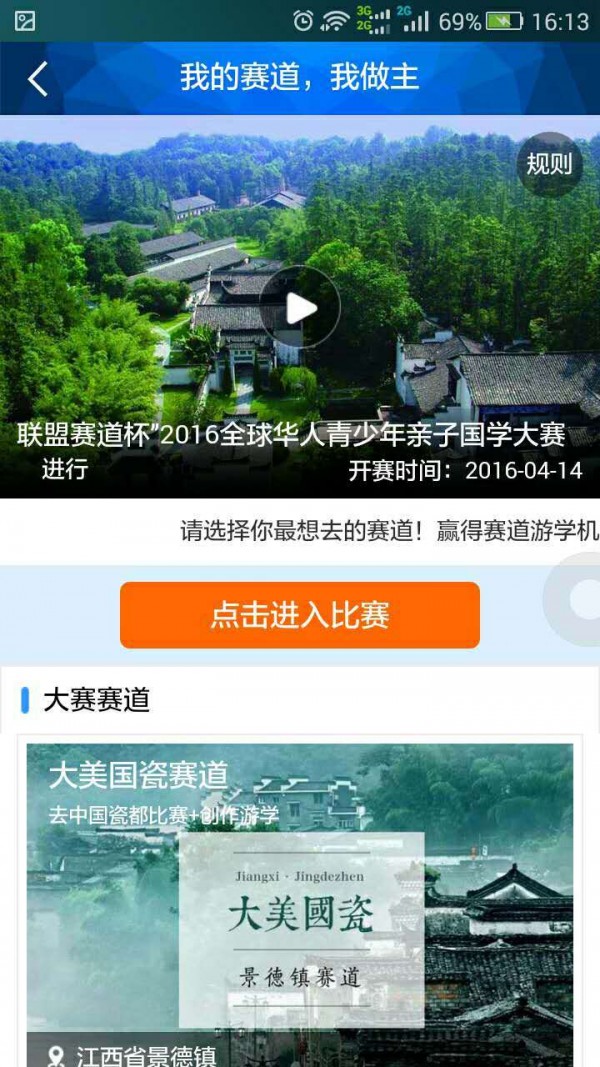The height and width of the screenshot is (1067, 600).
Task: Play the competition intro video
Action: tap(300, 307)
